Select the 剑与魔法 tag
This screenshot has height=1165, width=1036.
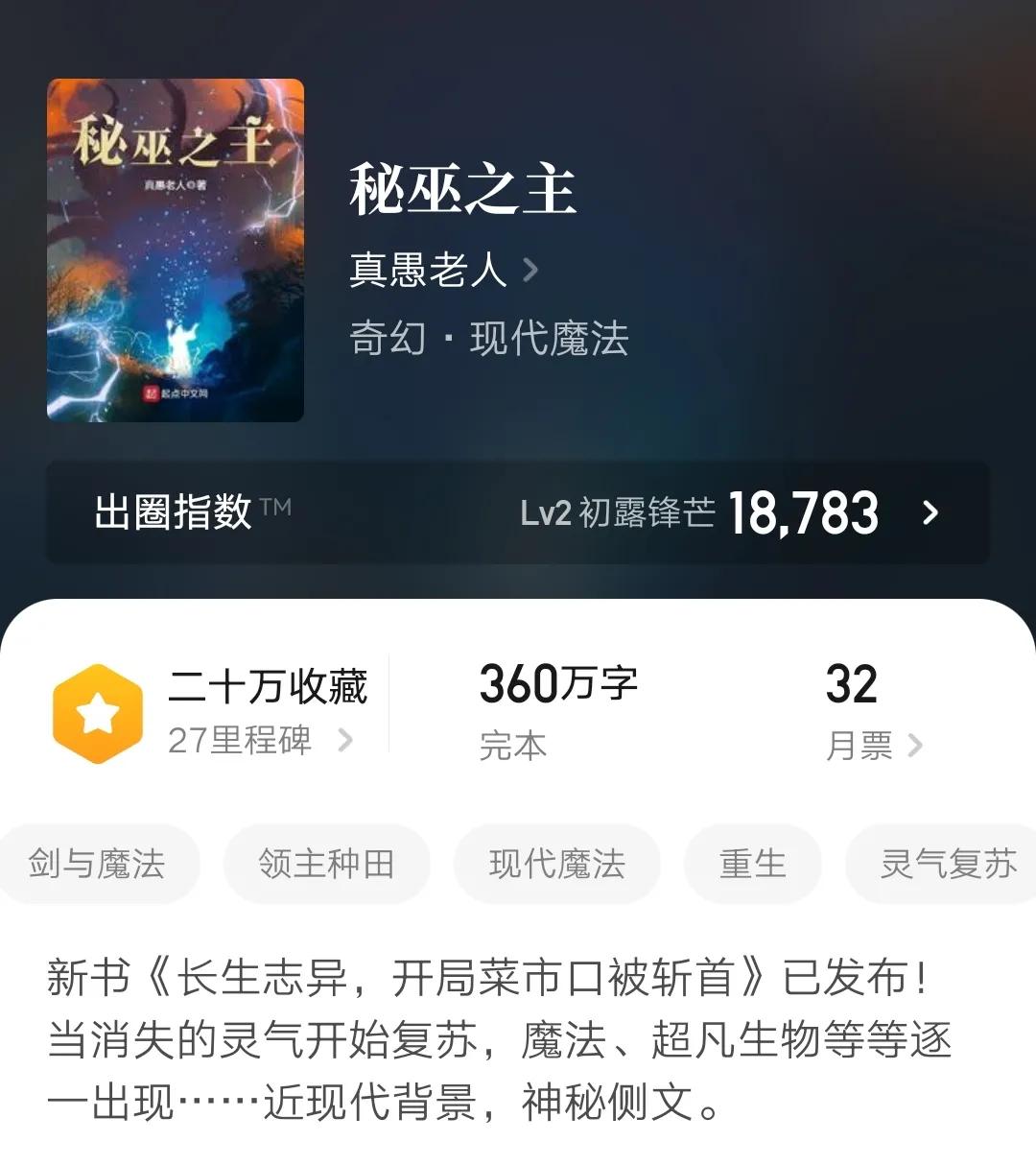click(x=100, y=864)
